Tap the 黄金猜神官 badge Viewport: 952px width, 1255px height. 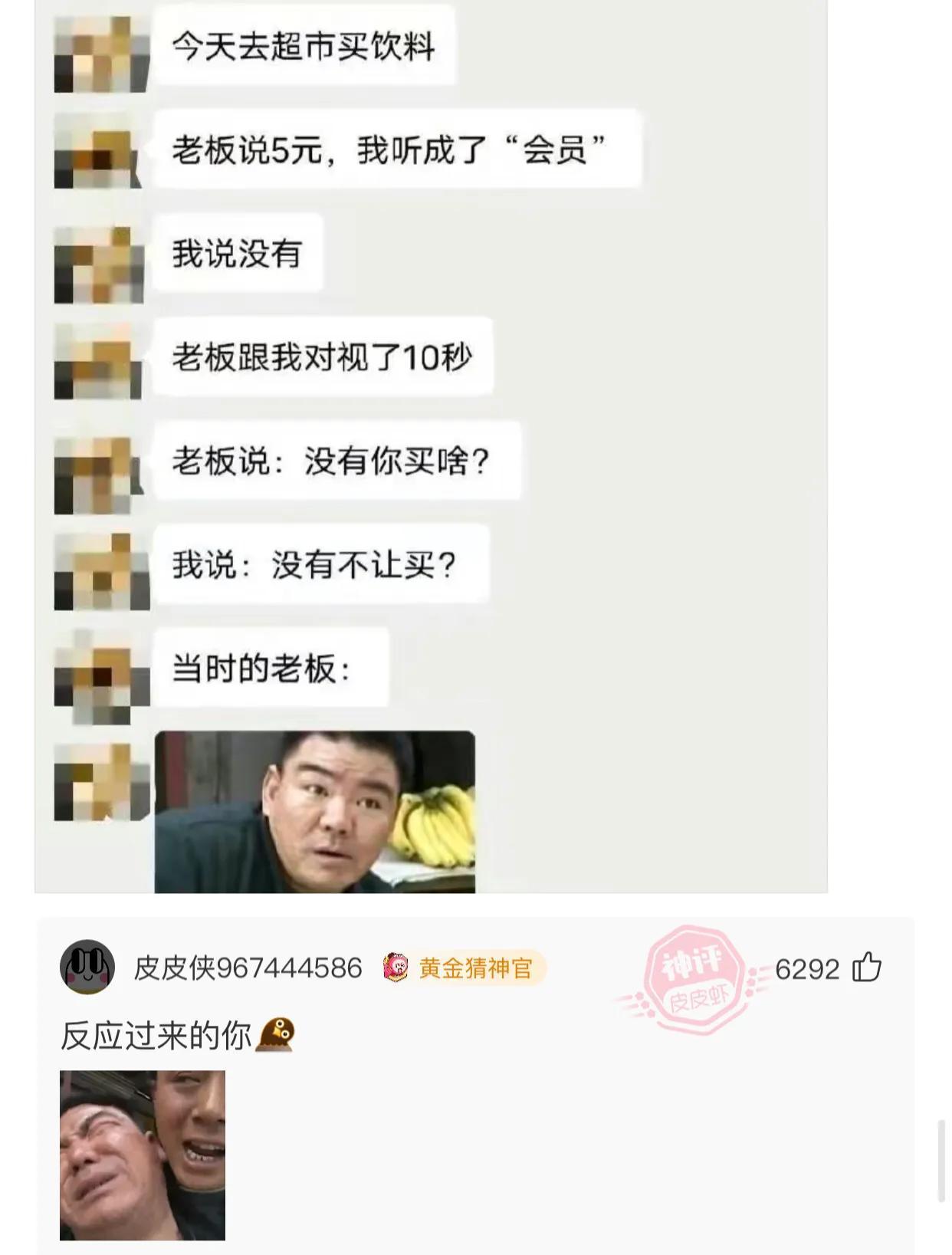[465, 968]
